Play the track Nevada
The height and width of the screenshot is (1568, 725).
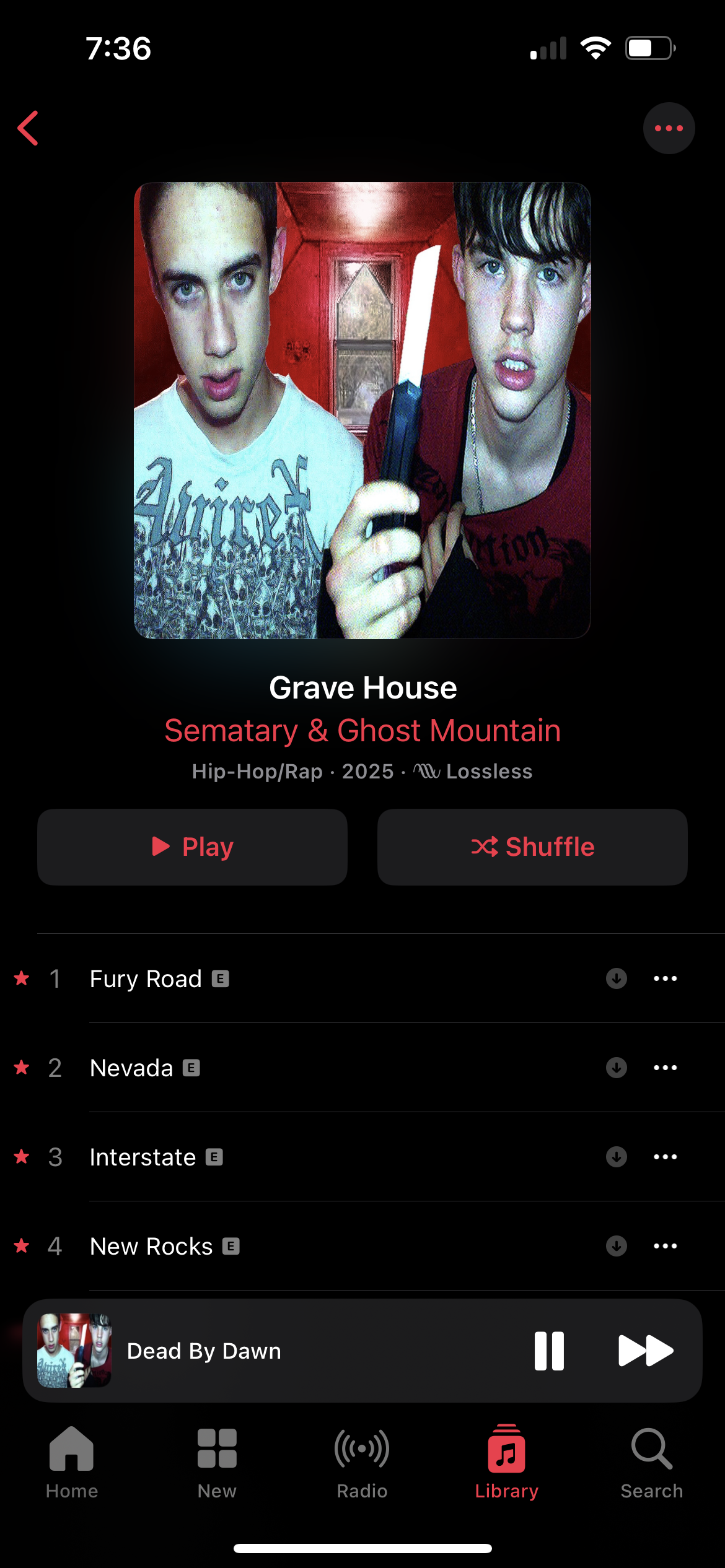131,1068
